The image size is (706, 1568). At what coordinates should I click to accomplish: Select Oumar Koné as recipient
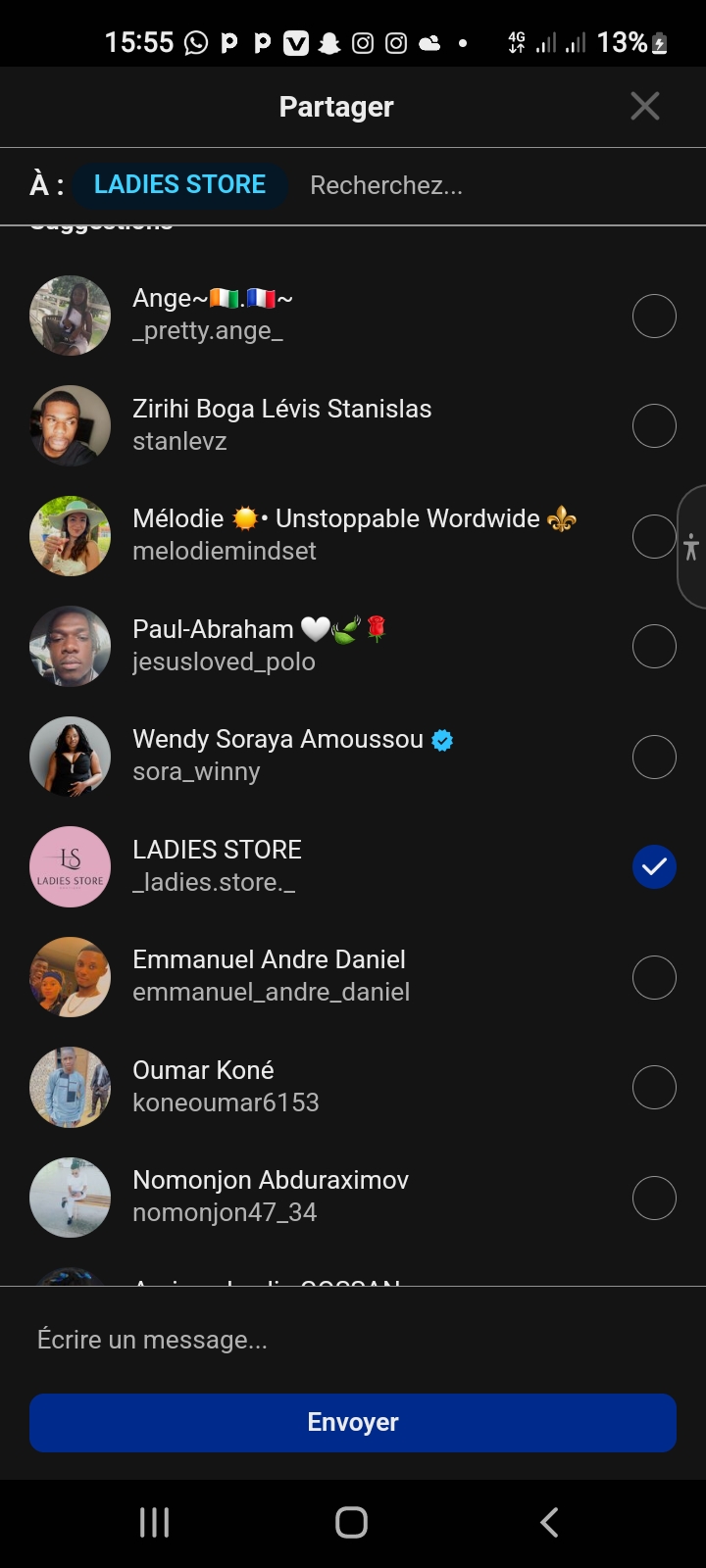coord(654,1087)
